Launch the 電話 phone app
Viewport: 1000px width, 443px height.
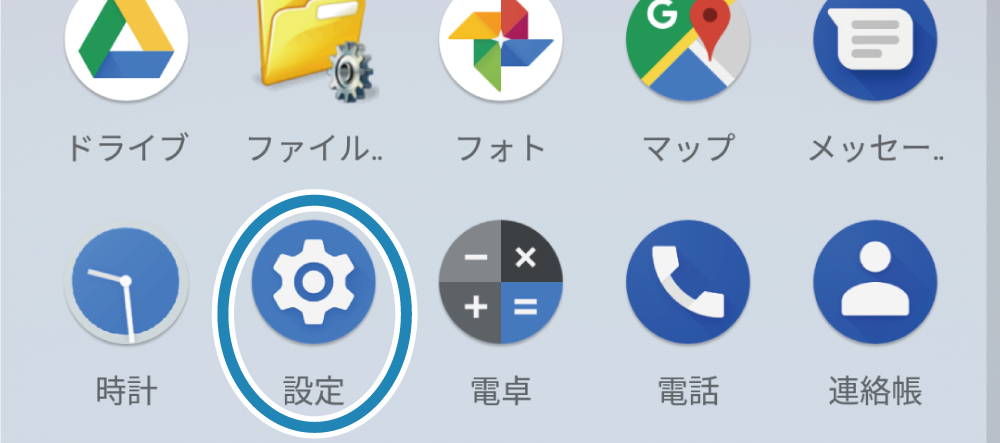(x=688, y=283)
